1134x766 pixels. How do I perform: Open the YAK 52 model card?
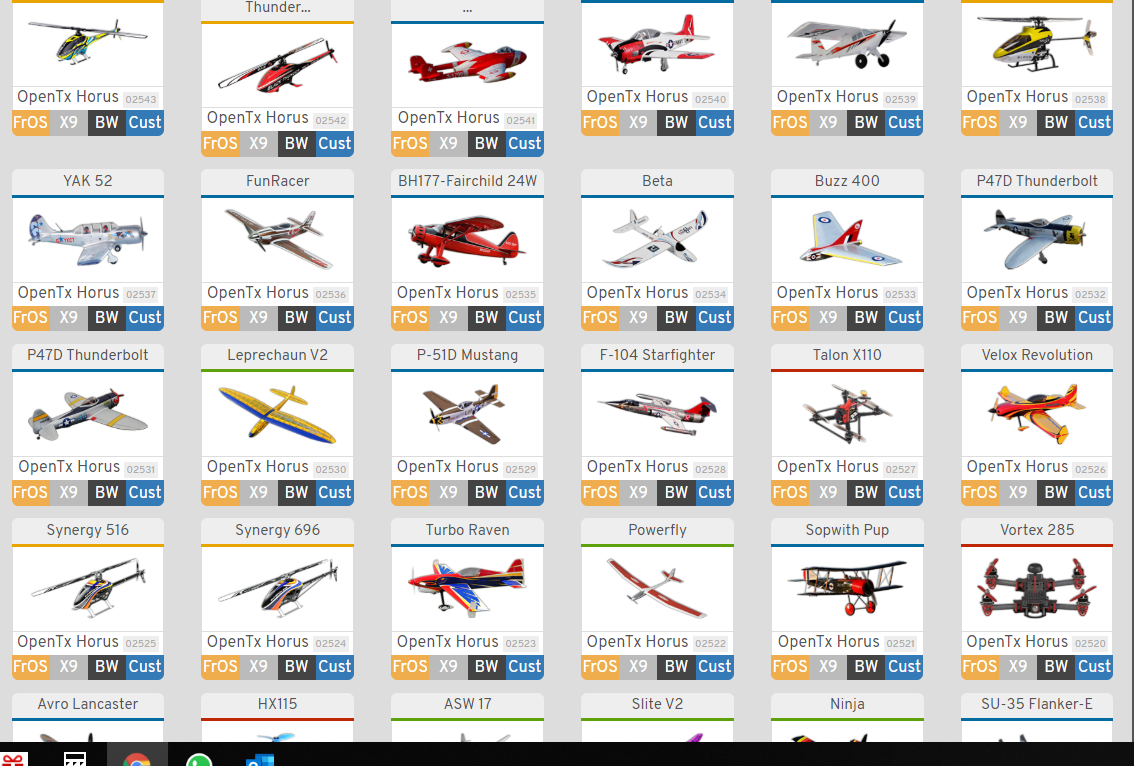click(x=87, y=238)
